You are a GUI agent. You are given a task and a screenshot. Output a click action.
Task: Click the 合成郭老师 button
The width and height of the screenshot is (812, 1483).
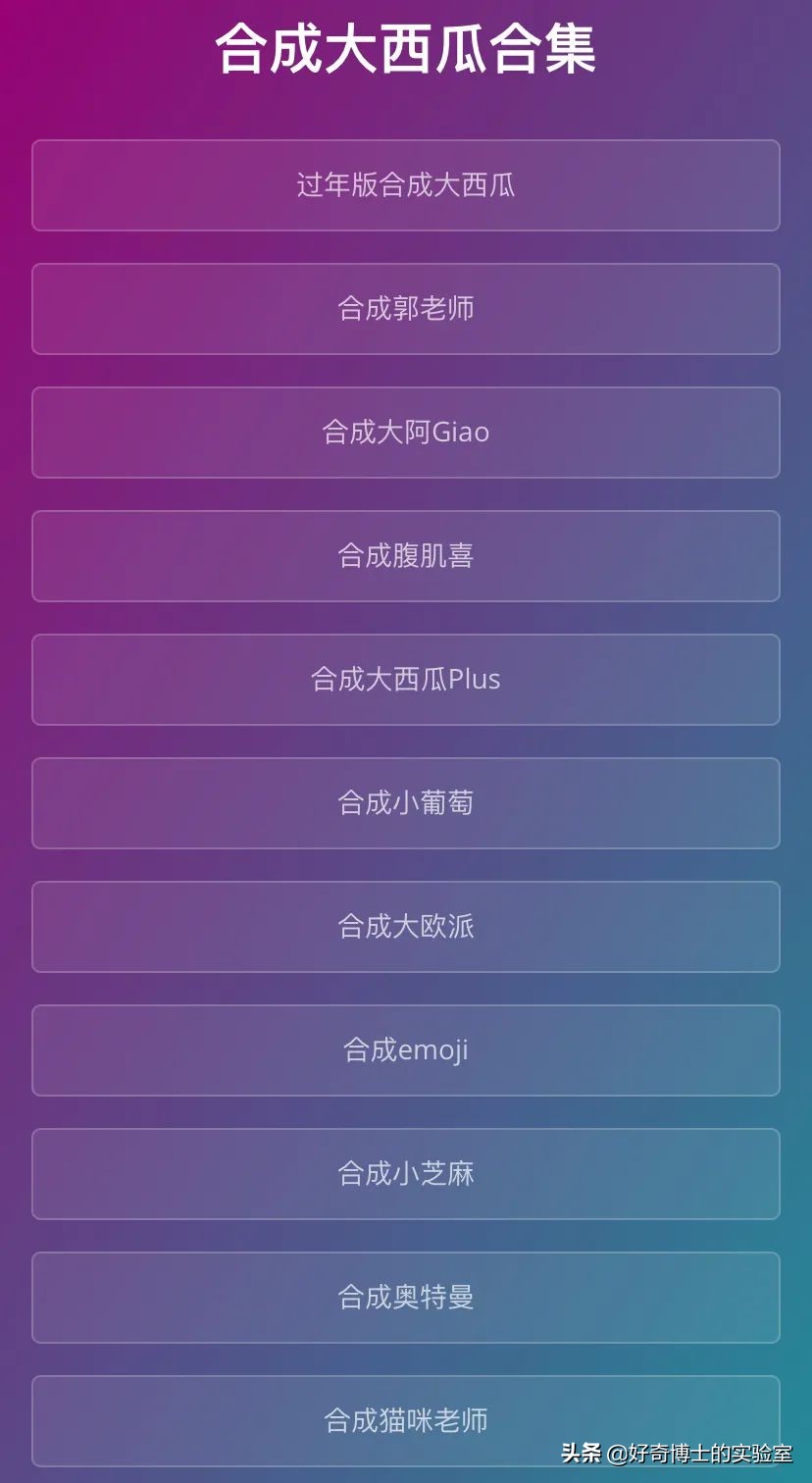(x=406, y=309)
